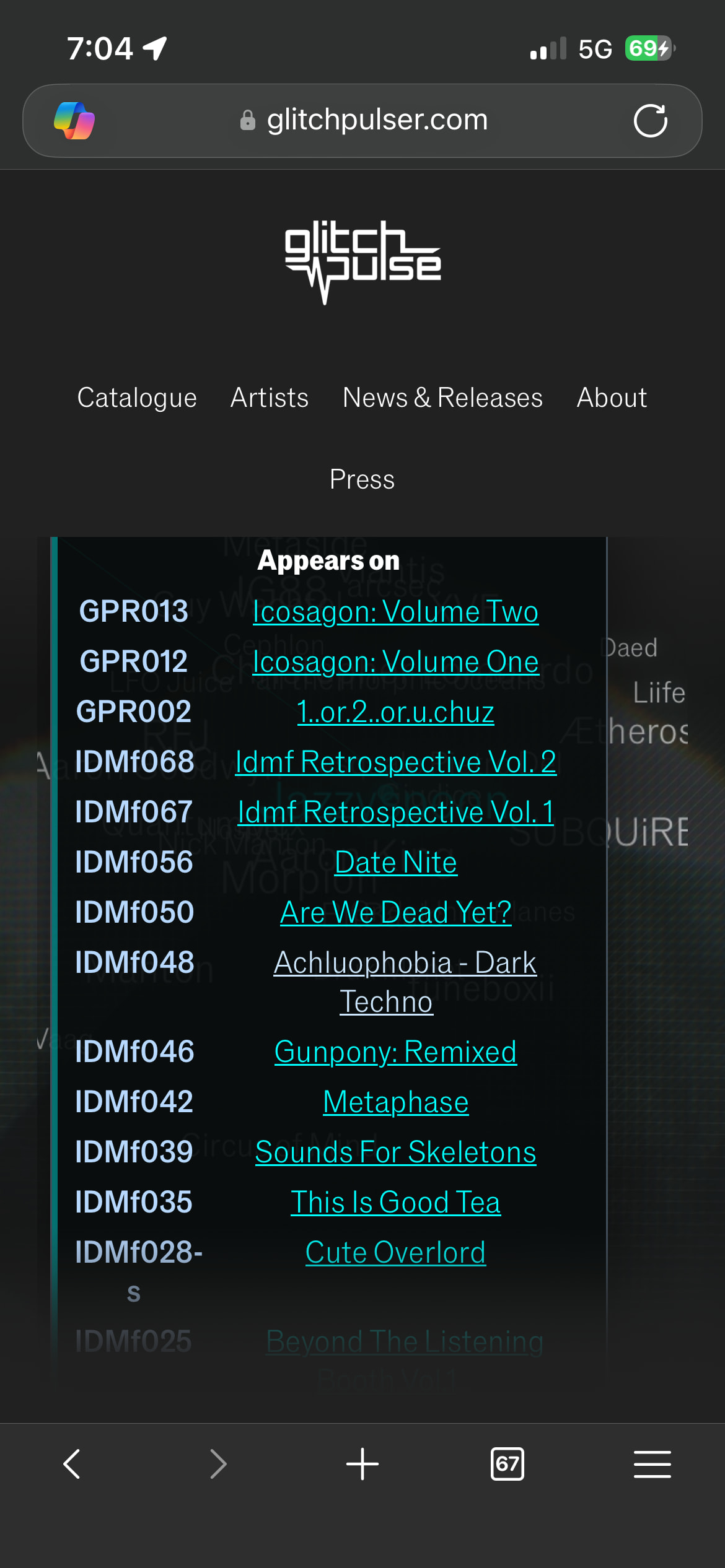Open Idmf Retrospective Vol. 2
Viewport: 725px width, 1568px height.
click(x=396, y=762)
